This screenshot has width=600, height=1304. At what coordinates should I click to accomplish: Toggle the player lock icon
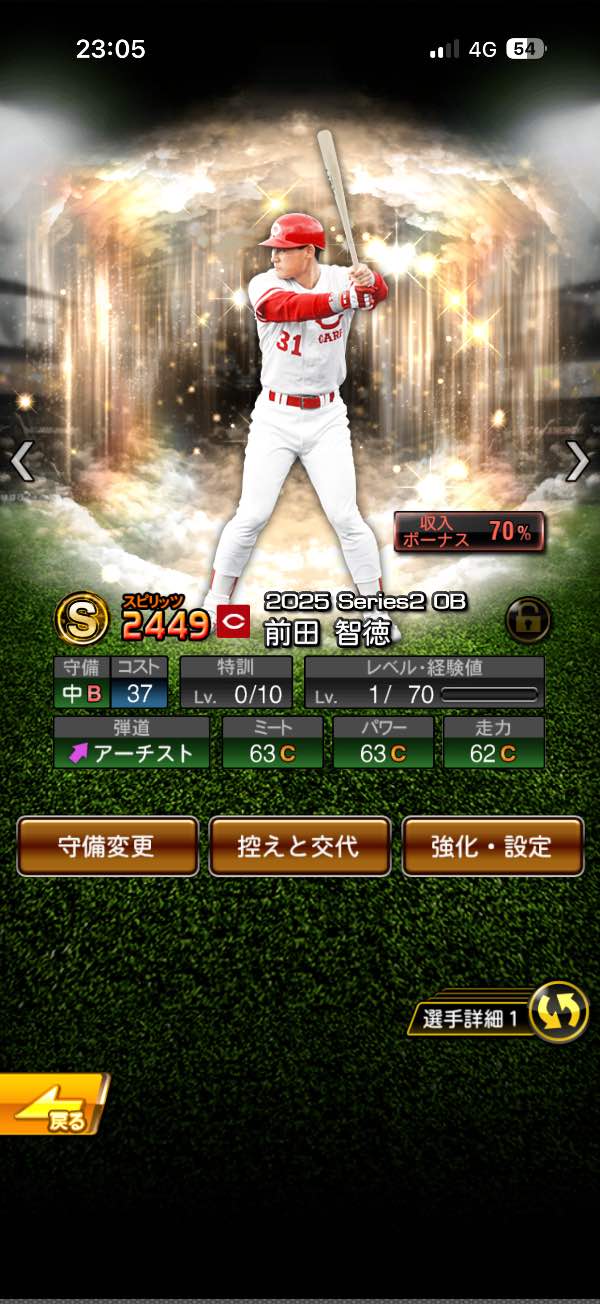[528, 620]
